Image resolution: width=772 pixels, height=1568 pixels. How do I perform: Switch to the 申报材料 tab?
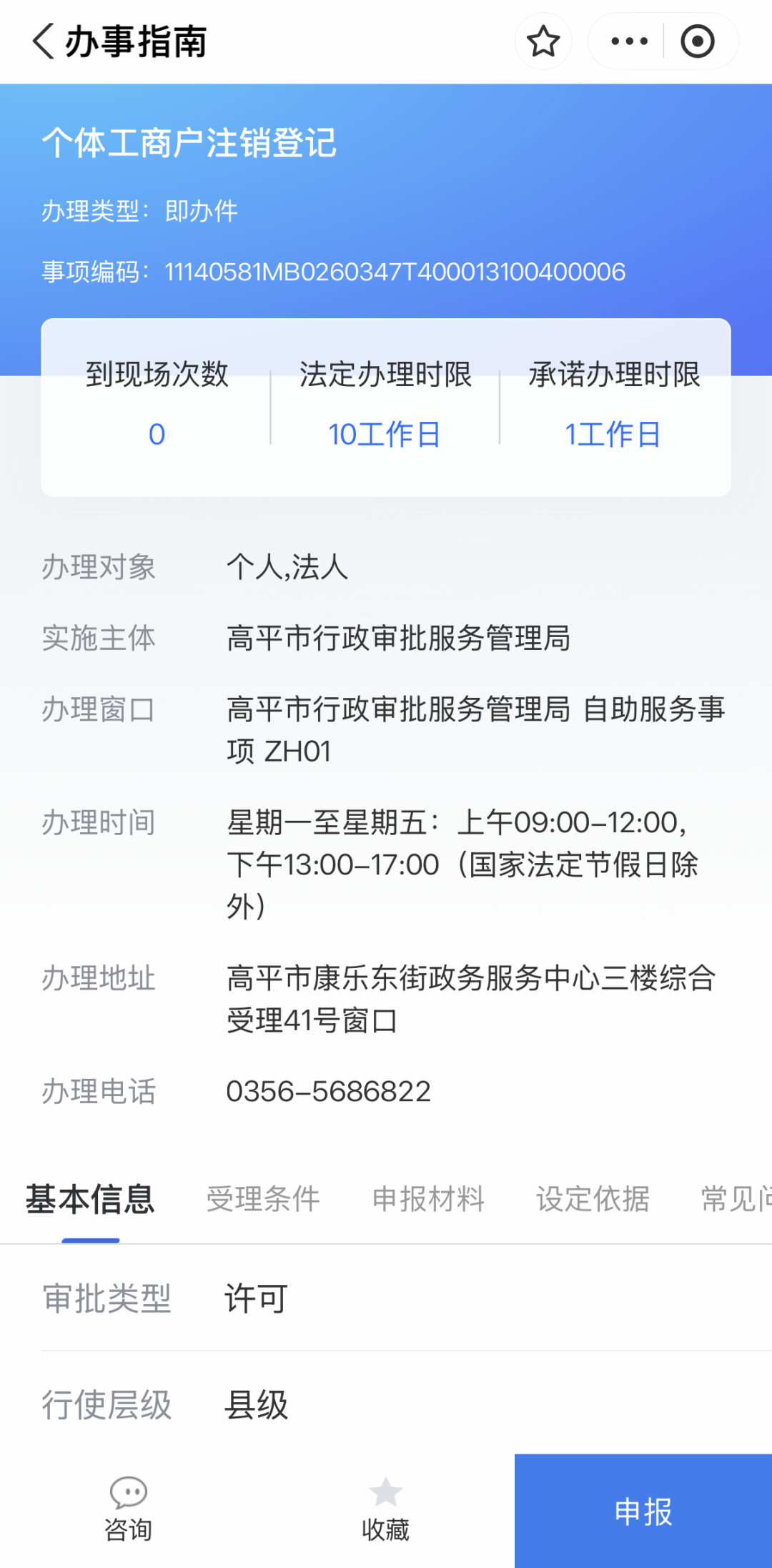pos(428,1199)
